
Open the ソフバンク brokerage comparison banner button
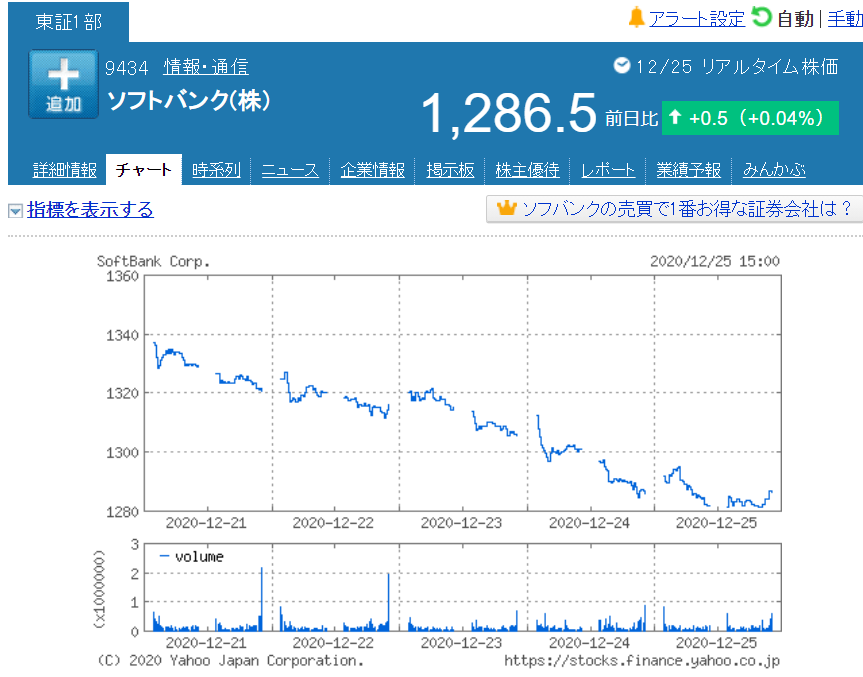click(675, 208)
